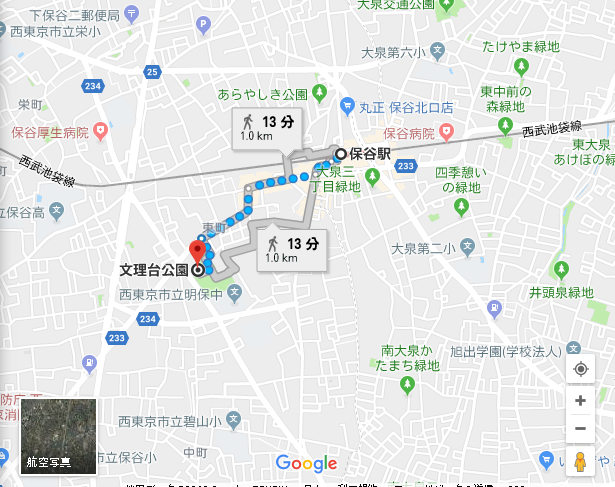
Task: Zoom in on the map
Action: (581, 401)
